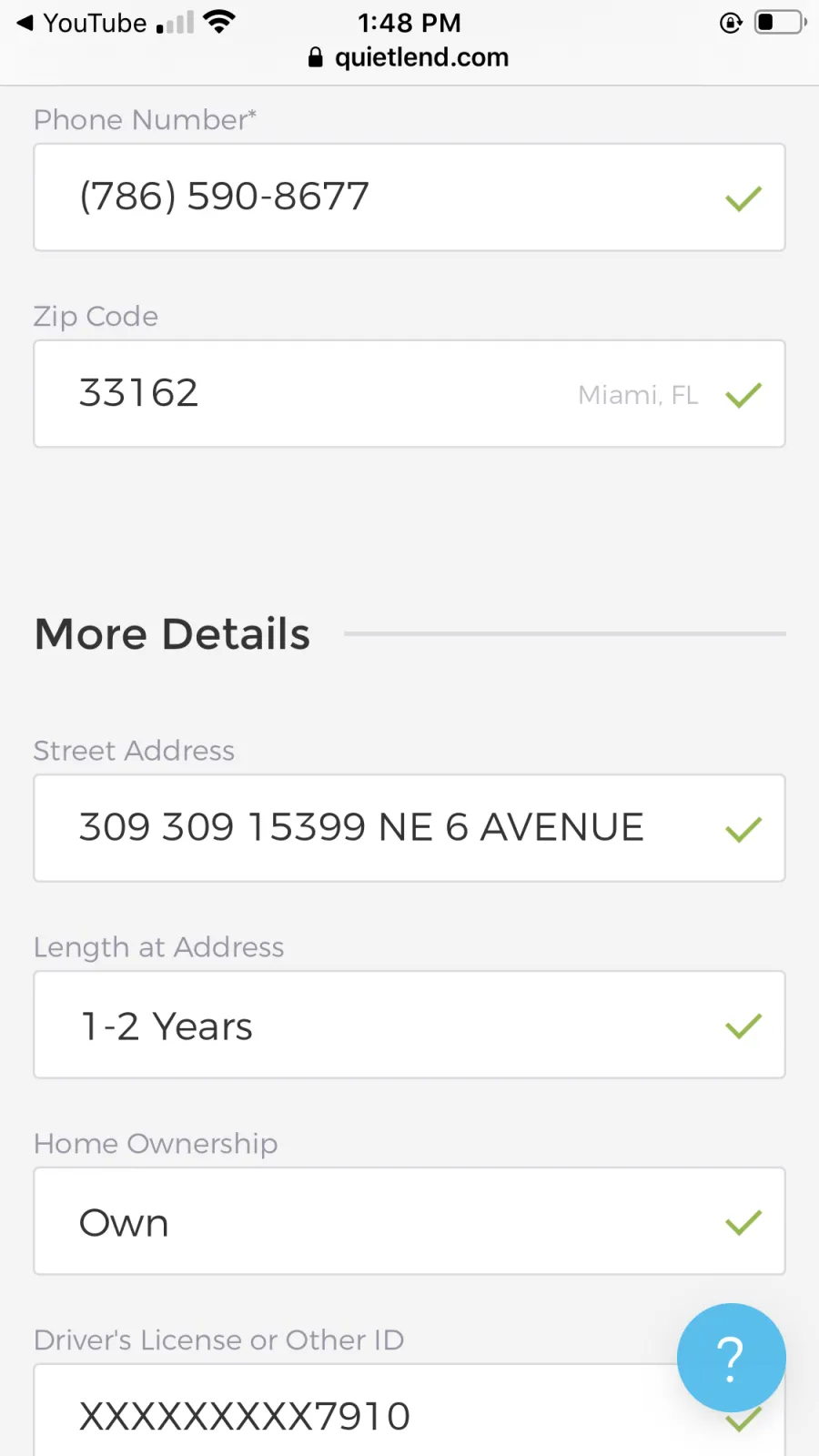Change the Home Ownership selection
819x1456 pixels.
coord(409,1221)
